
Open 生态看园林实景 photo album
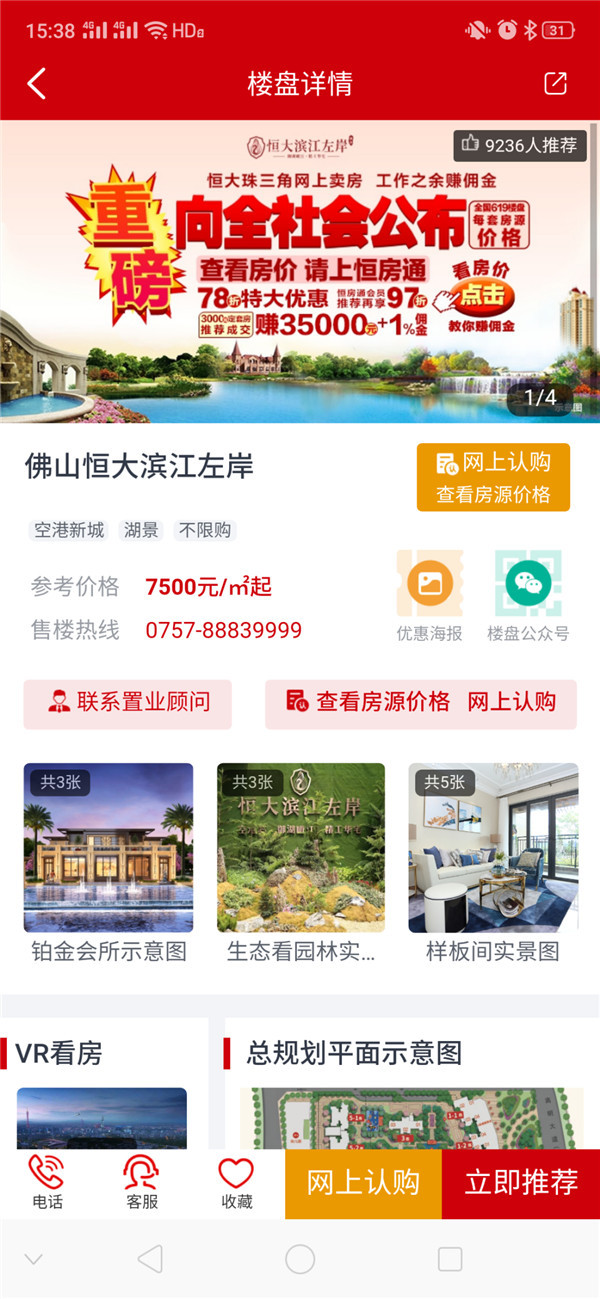coord(301,864)
